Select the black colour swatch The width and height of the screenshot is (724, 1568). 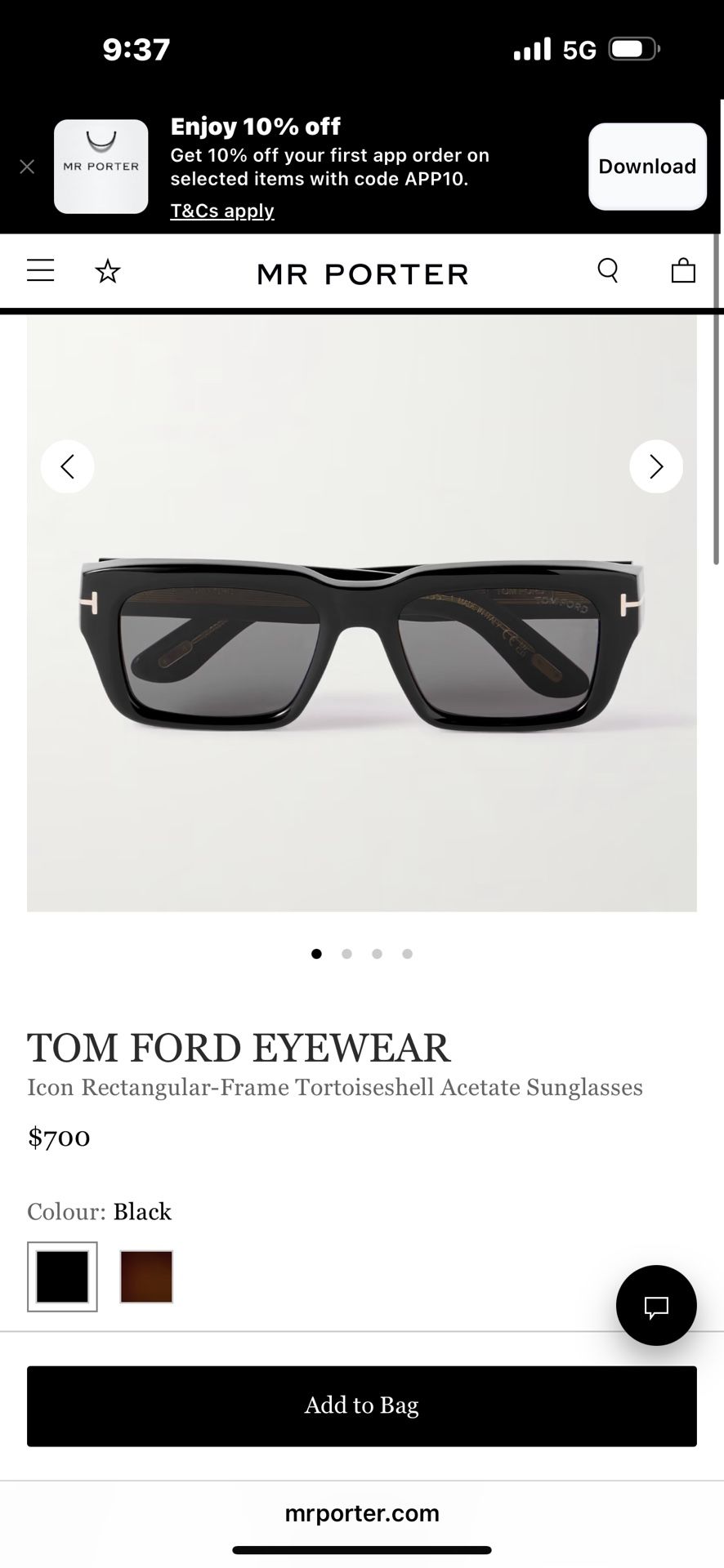(x=62, y=1276)
